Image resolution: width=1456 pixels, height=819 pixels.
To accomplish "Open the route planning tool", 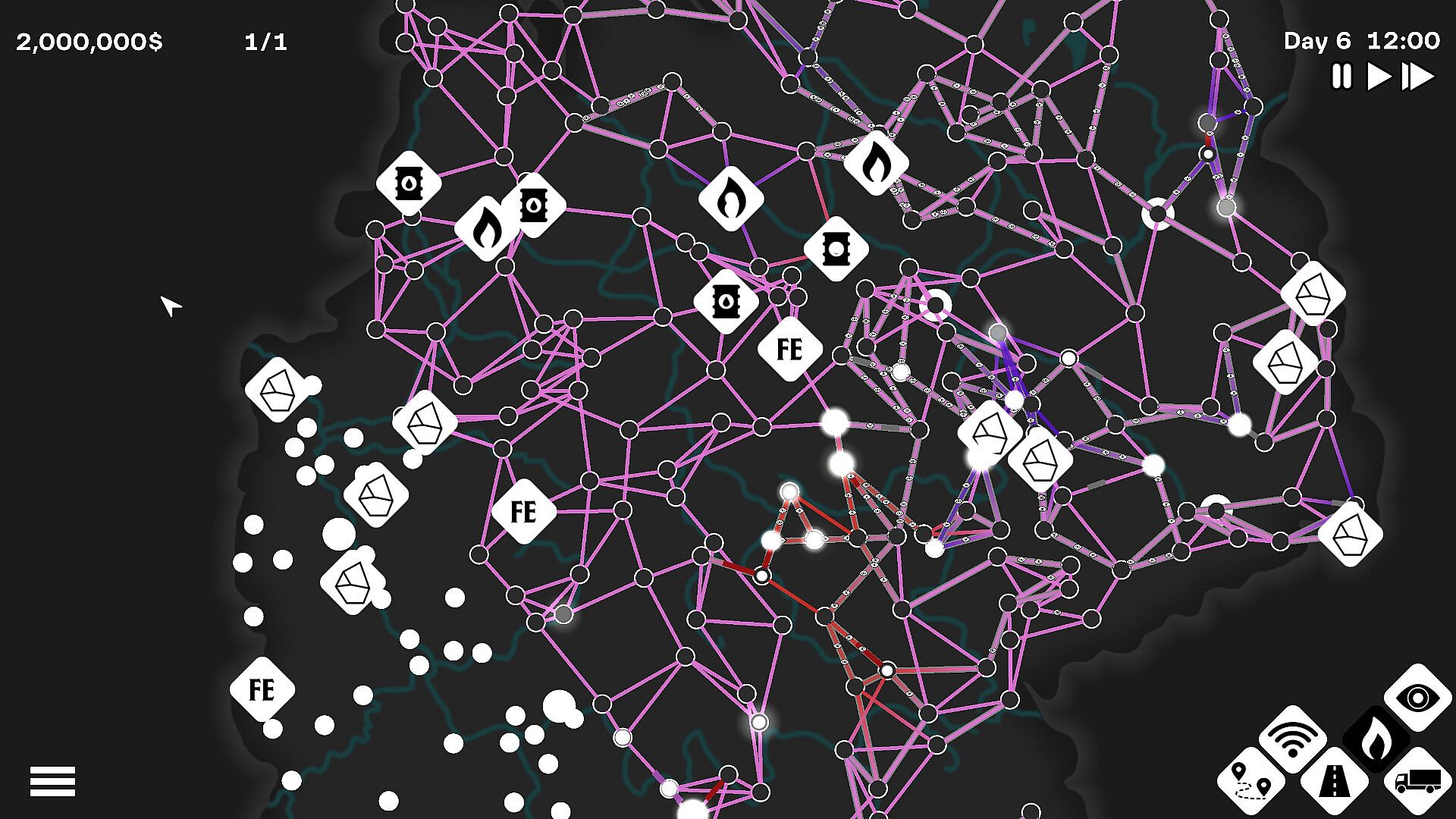I will (1250, 781).
